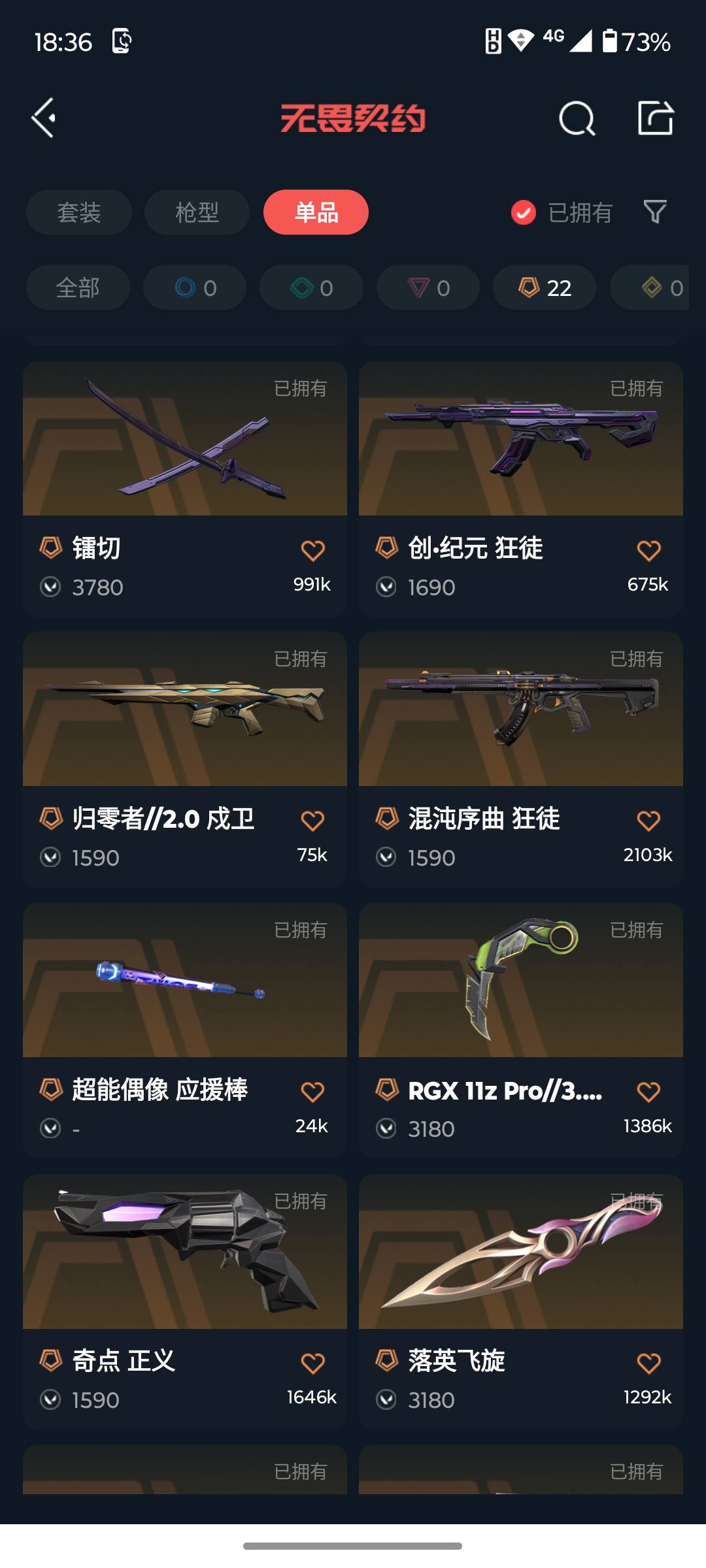Screen dimensions: 706x1568
Task: Select the green tier icon with count 0
Action: coord(311,287)
